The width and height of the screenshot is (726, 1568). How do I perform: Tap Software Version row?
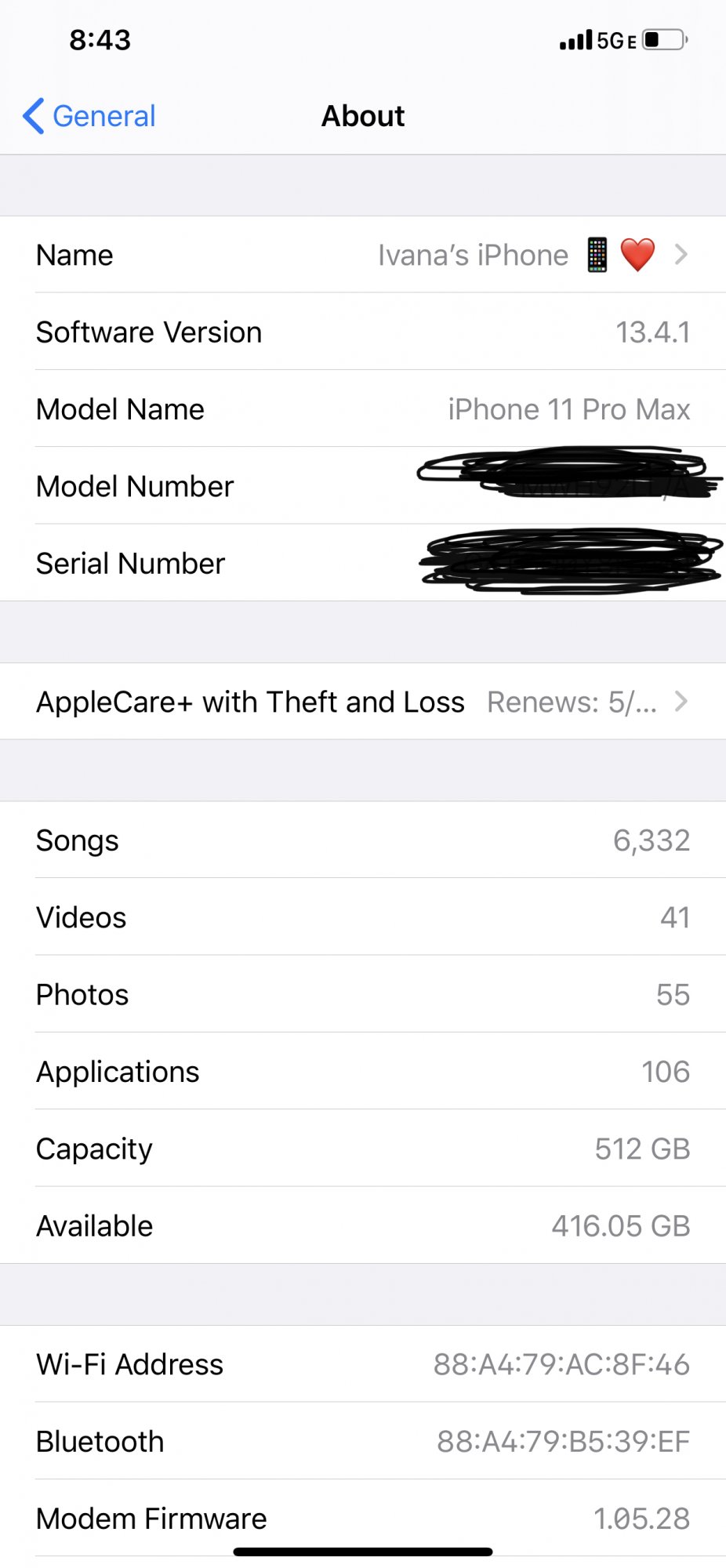click(x=363, y=332)
